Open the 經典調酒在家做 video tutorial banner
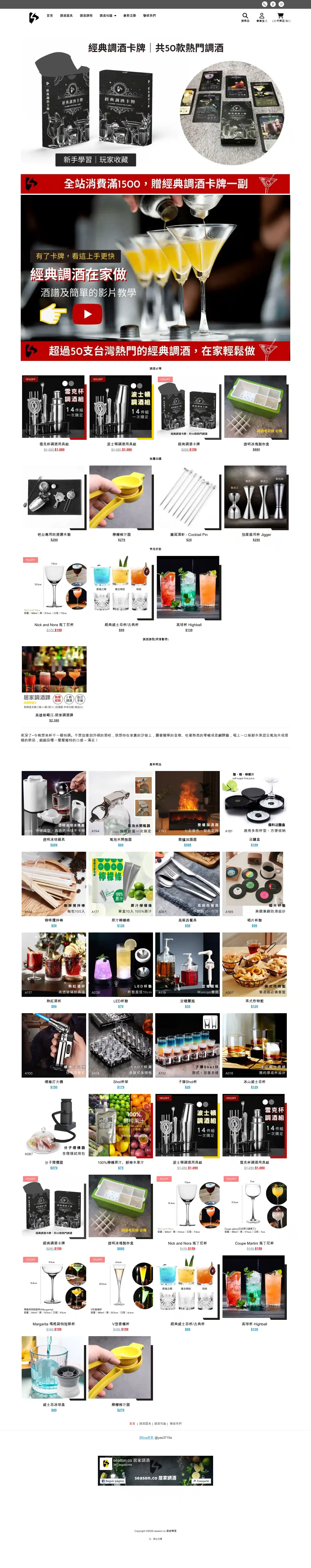The width and height of the screenshot is (311, 1568). 155,277
